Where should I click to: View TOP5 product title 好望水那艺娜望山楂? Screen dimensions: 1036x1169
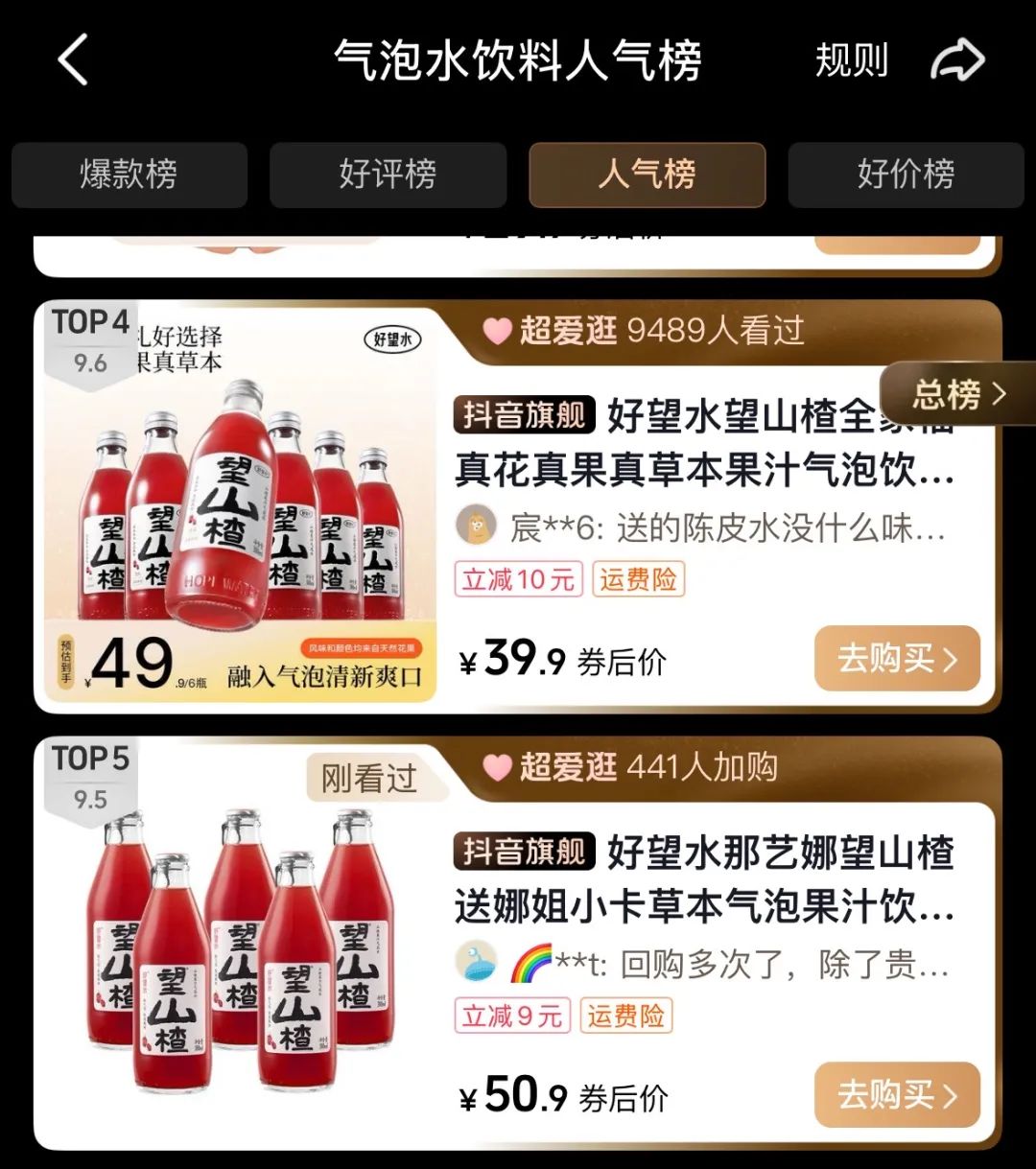pos(704,878)
